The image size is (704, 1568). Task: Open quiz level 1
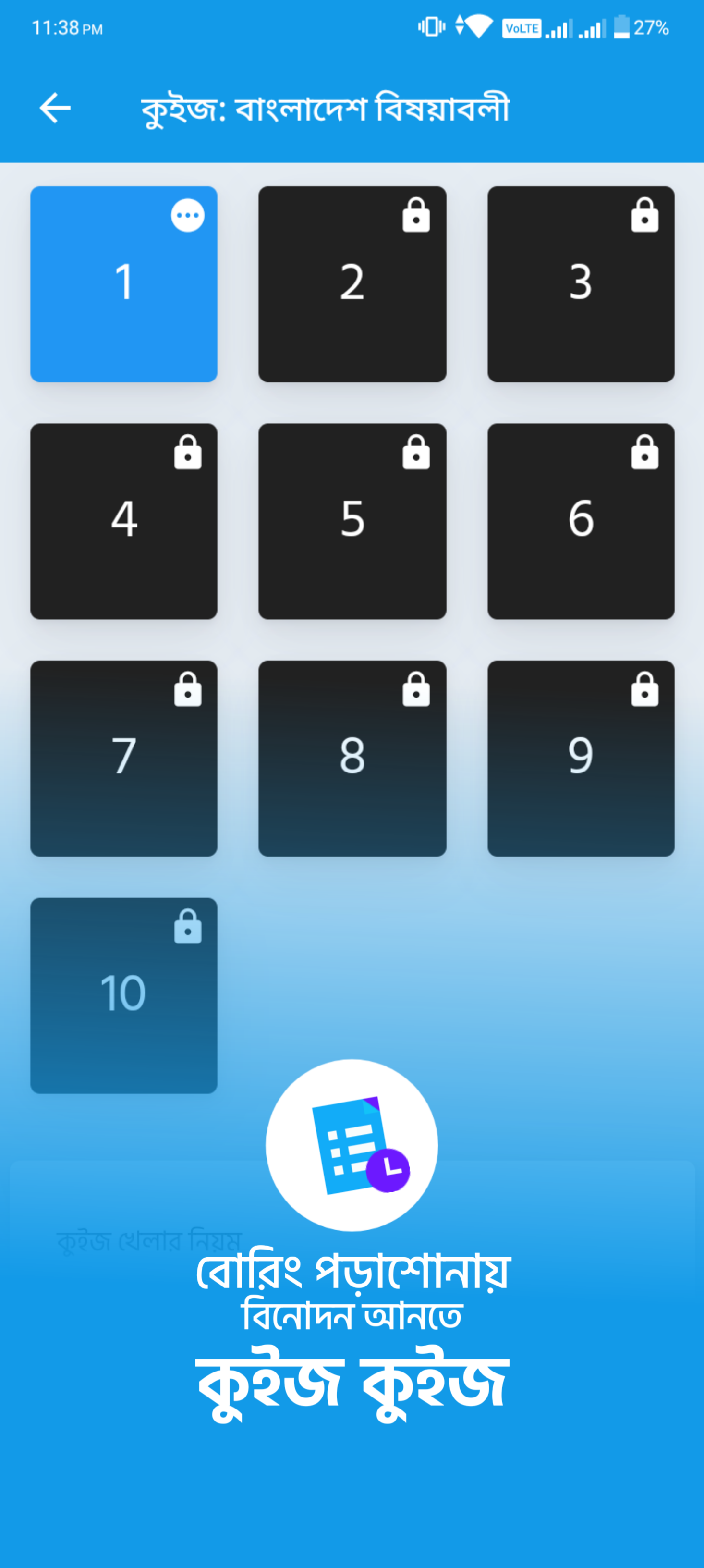point(123,283)
